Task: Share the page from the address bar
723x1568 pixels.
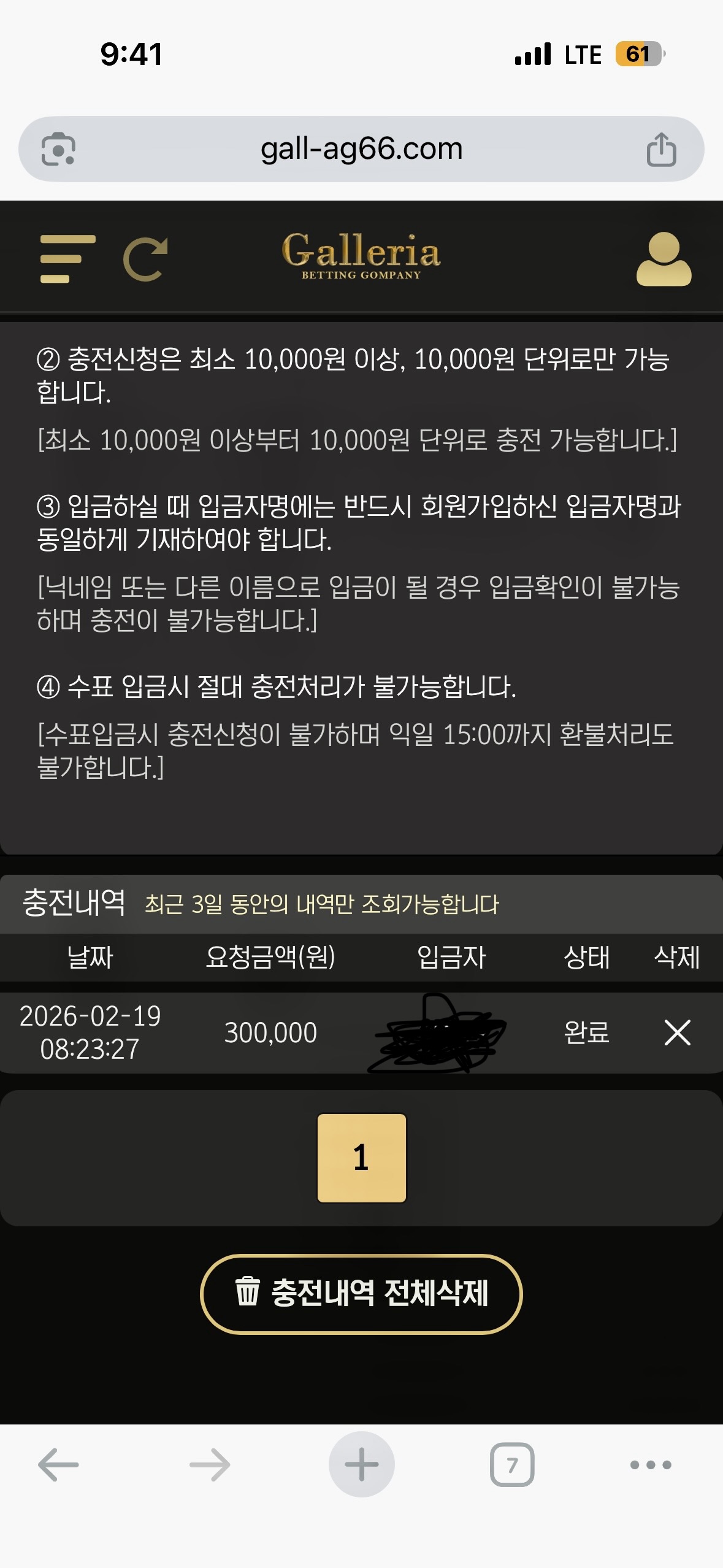Action: pos(661,149)
